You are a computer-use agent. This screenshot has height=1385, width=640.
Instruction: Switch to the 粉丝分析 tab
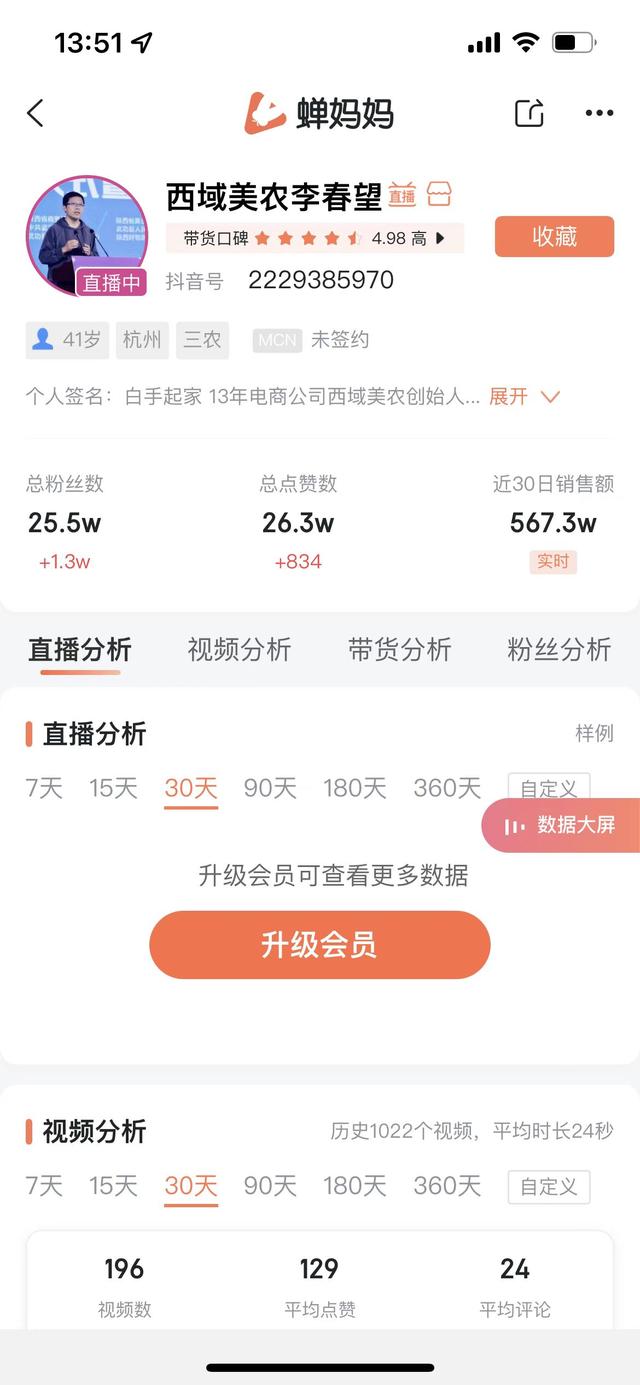[x=559, y=650]
